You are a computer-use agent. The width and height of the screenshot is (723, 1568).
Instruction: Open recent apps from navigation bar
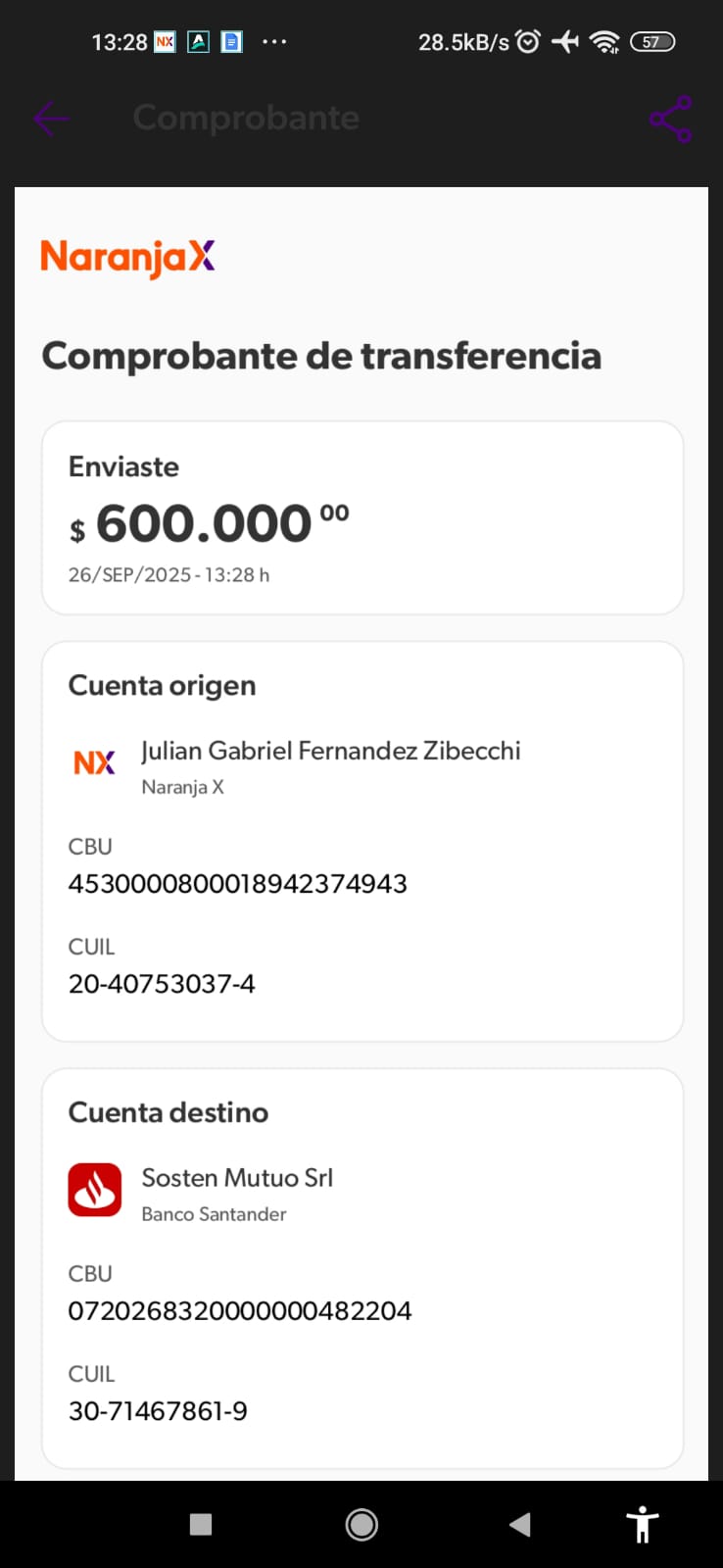[201, 1524]
